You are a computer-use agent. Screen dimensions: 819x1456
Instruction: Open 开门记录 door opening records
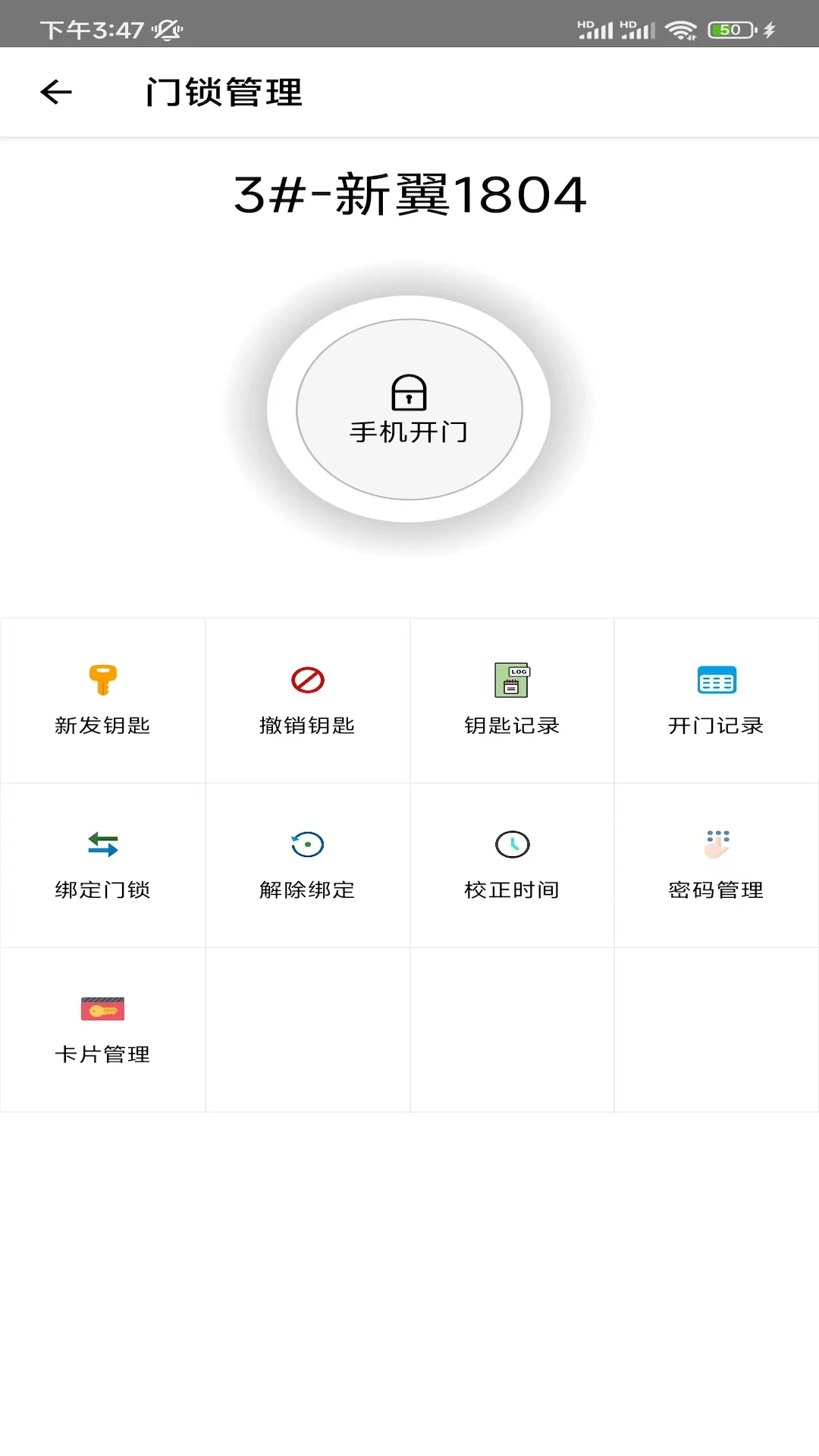coord(716,701)
